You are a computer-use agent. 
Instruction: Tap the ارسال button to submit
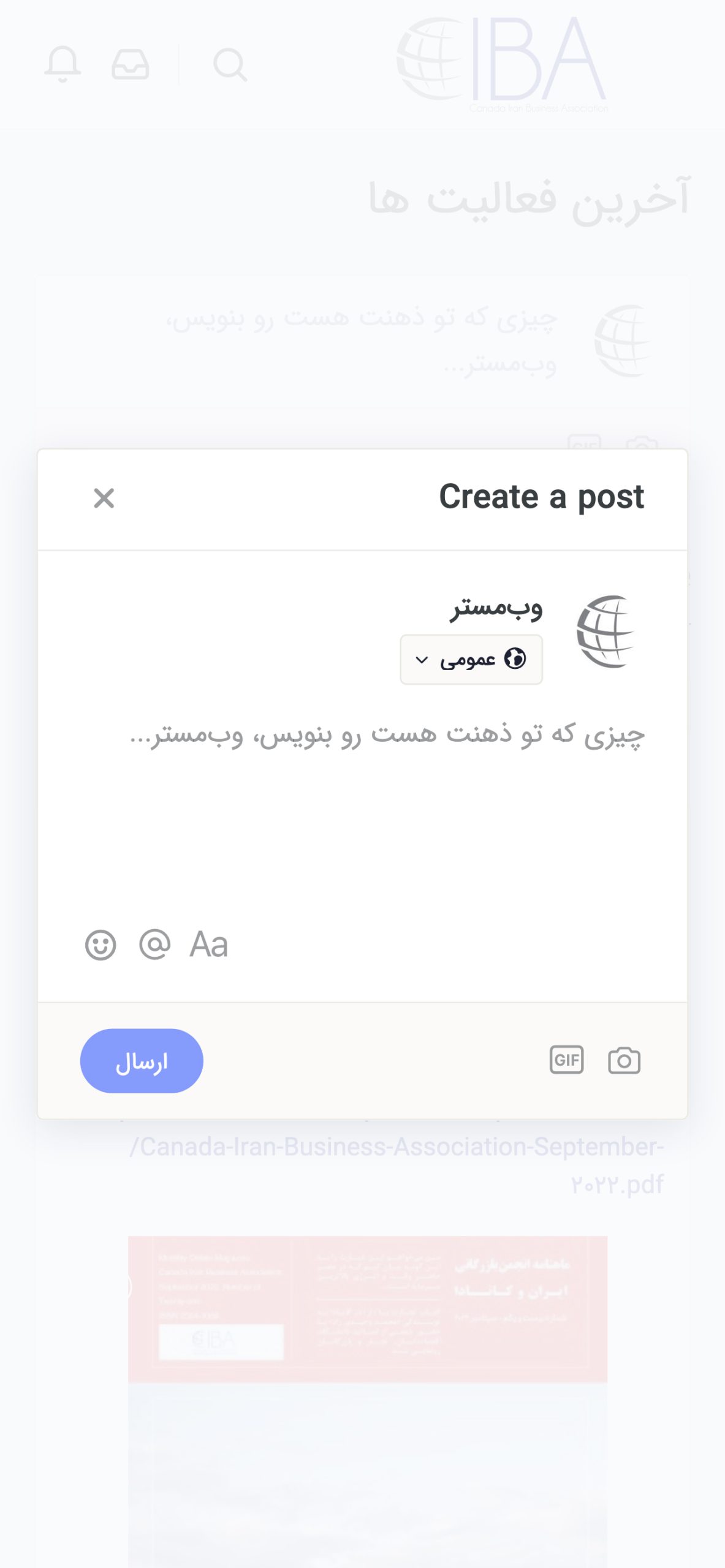(x=142, y=1061)
